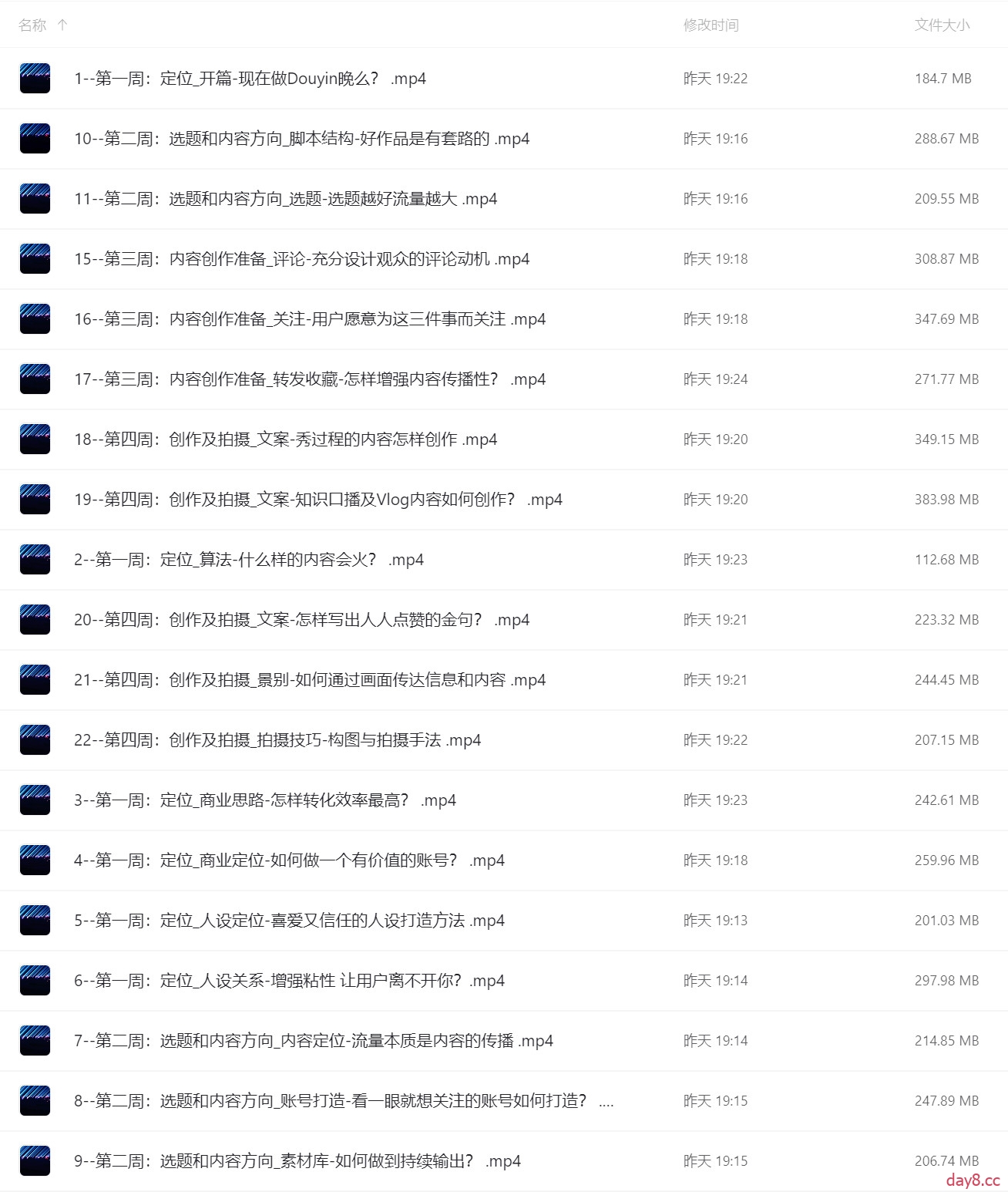
Task: Open video 8 看一眼就想关注的账号如何打造
Action: (343, 1101)
